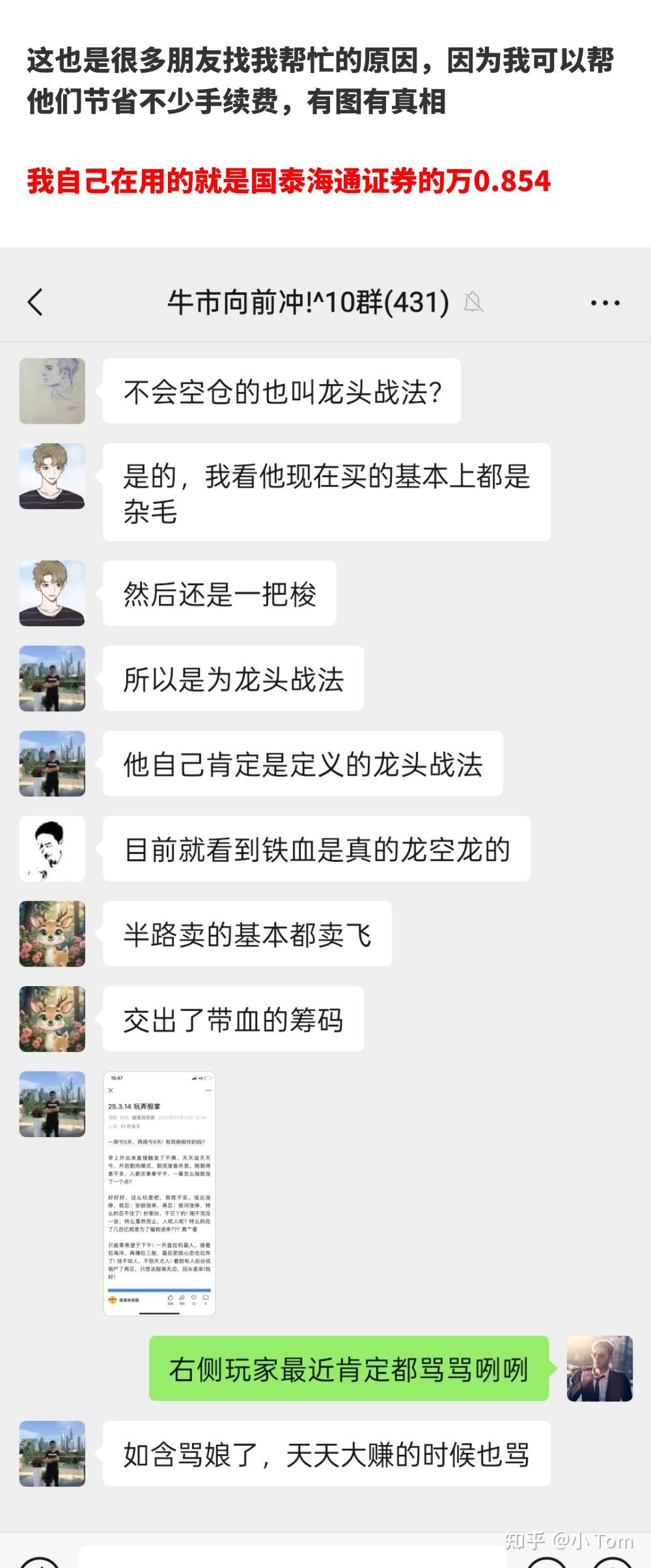Open the '...' menu inside the article screenshot
This screenshot has height=1568, width=651.
(x=207, y=1091)
